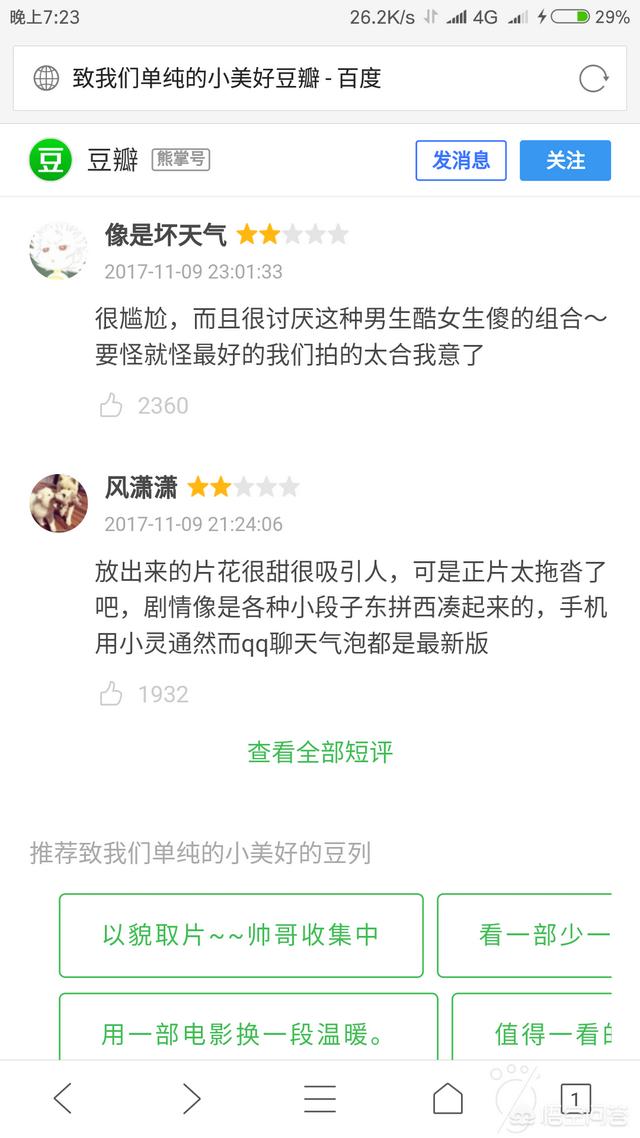The image size is (640, 1138).
Task: Like the review by 像是坏天气
Action: [111, 405]
